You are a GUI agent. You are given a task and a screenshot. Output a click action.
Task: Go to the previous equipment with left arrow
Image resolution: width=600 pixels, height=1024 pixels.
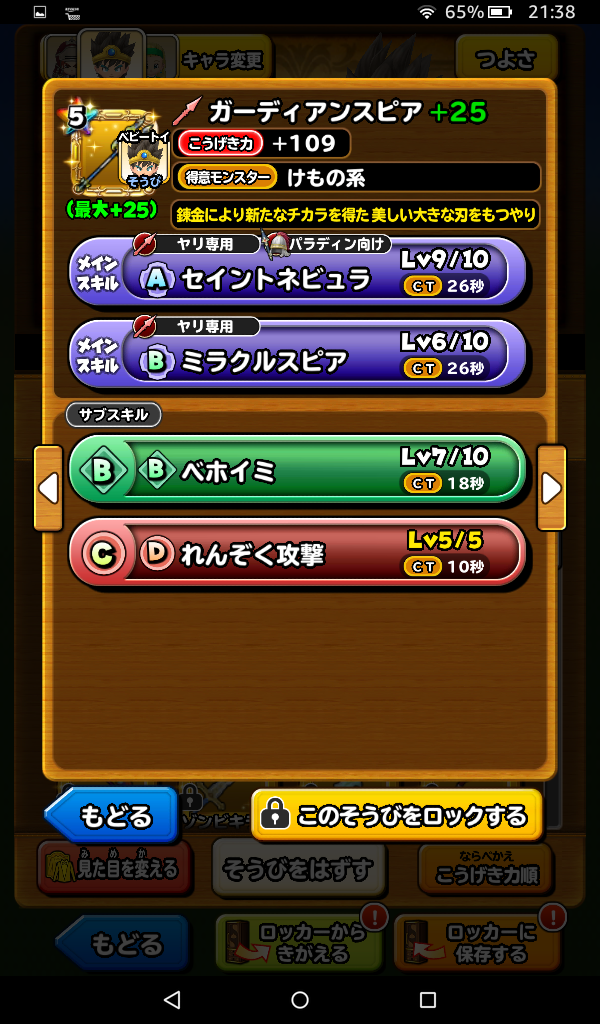click(x=48, y=488)
